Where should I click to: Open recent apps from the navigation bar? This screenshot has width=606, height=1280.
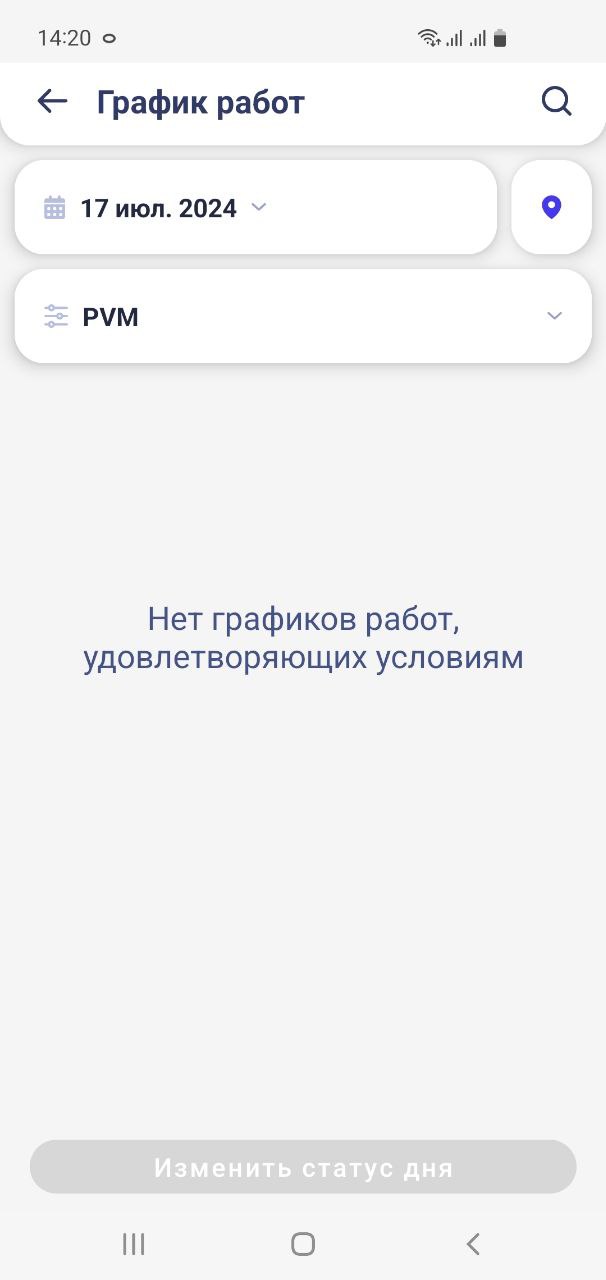tap(133, 1244)
